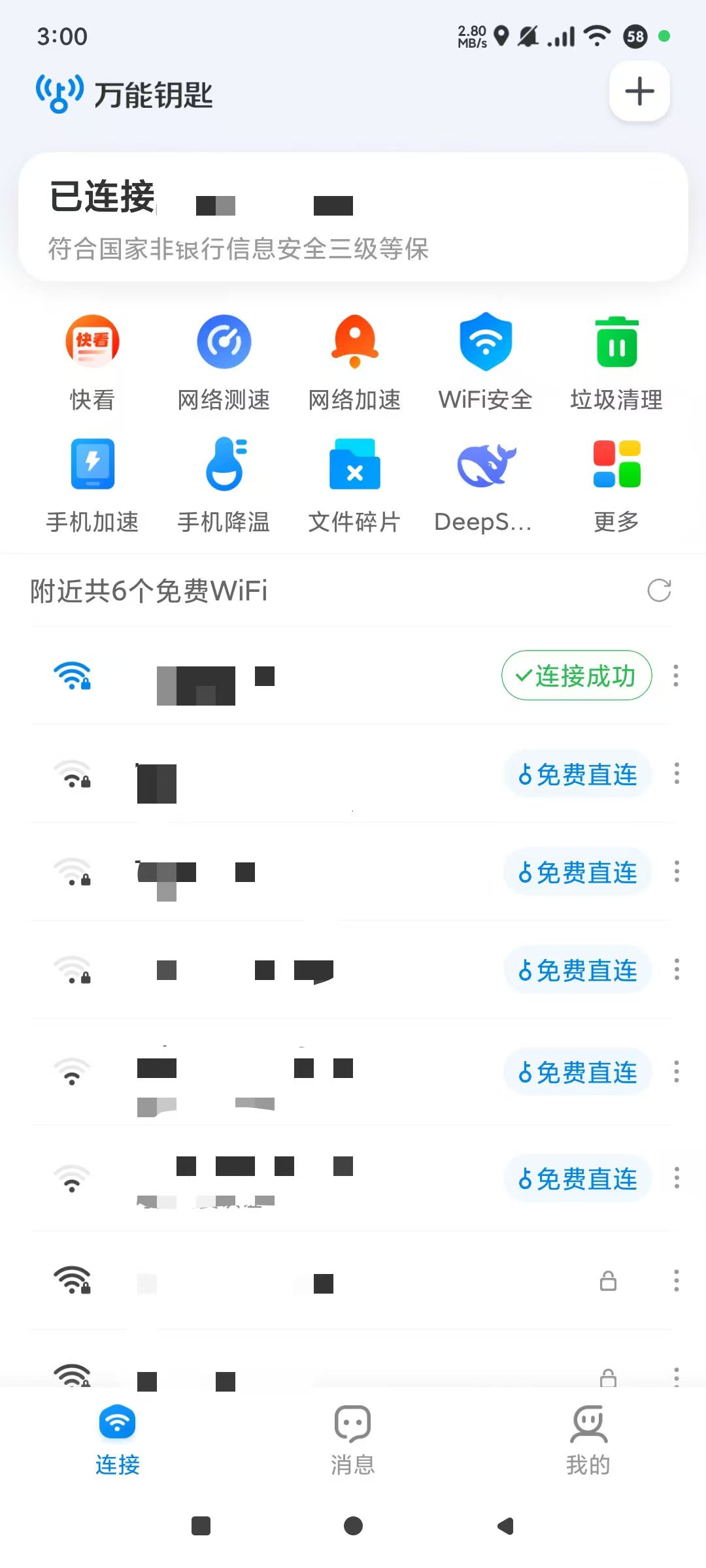Show 更多 tools

(616, 485)
